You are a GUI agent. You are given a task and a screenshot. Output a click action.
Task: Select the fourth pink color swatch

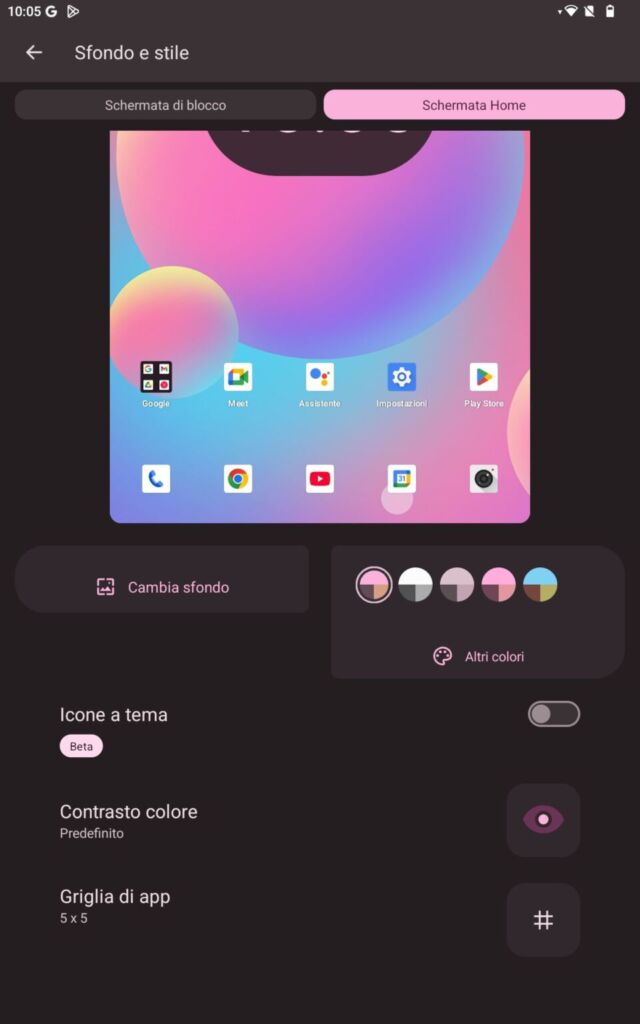coord(499,585)
